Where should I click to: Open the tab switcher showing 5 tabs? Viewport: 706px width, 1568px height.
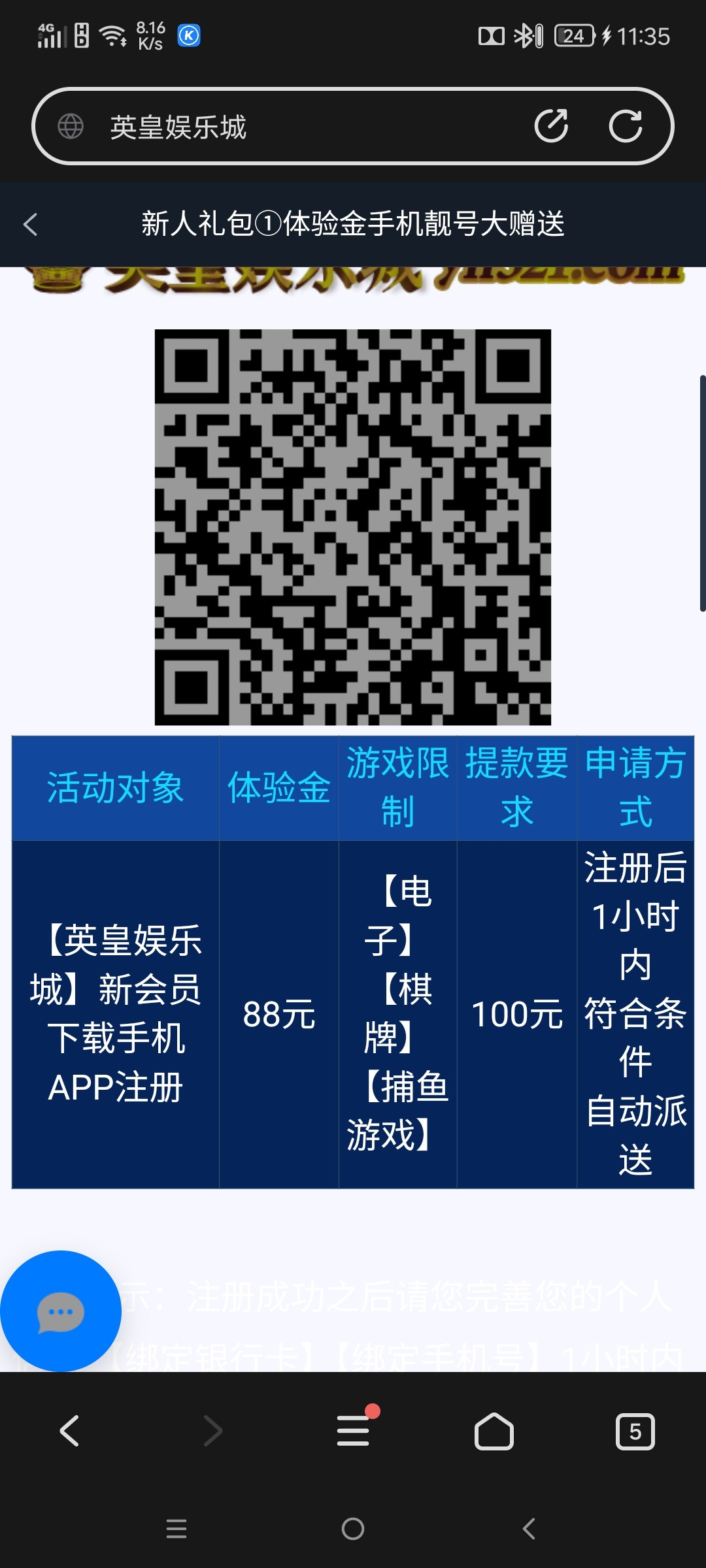(635, 1431)
